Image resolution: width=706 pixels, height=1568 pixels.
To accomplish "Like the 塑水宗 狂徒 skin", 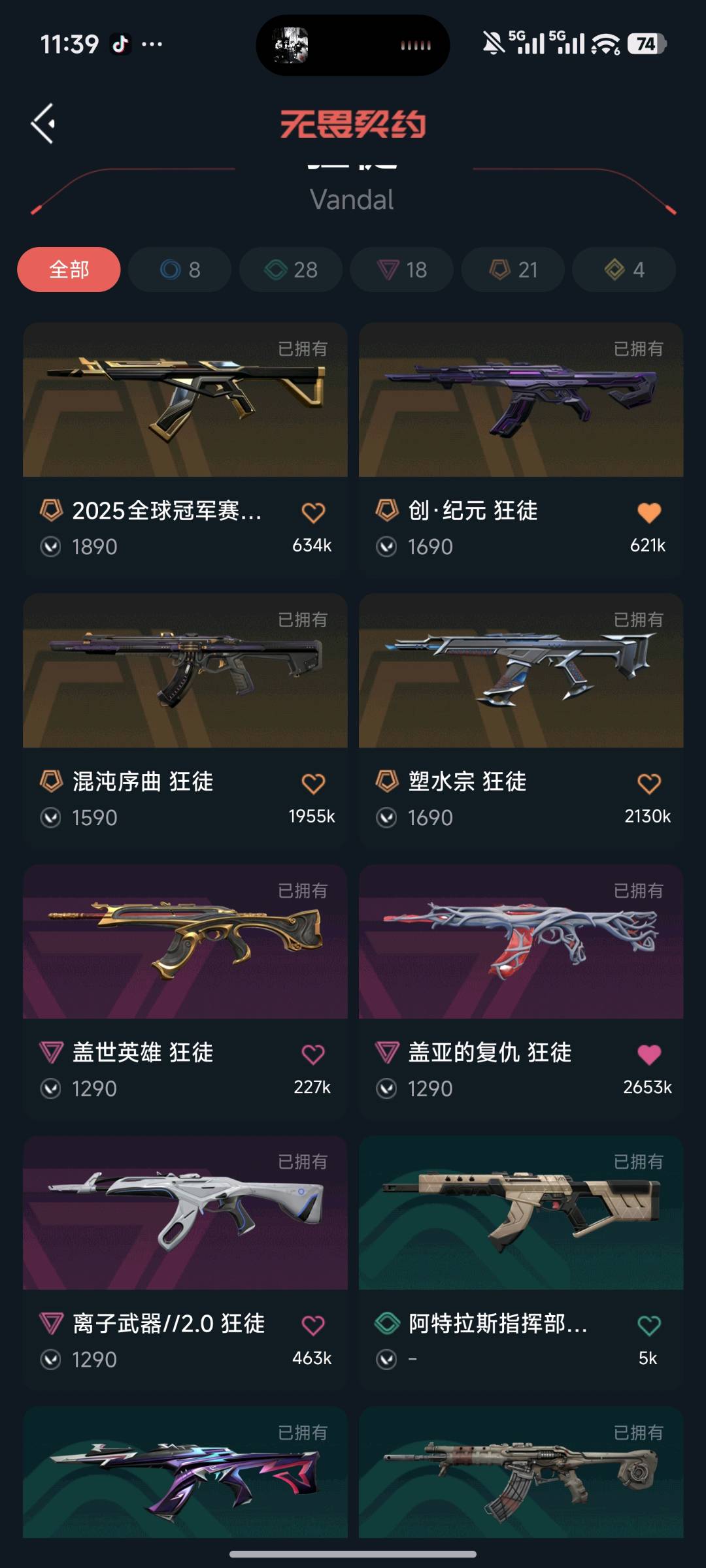I will click(x=649, y=783).
